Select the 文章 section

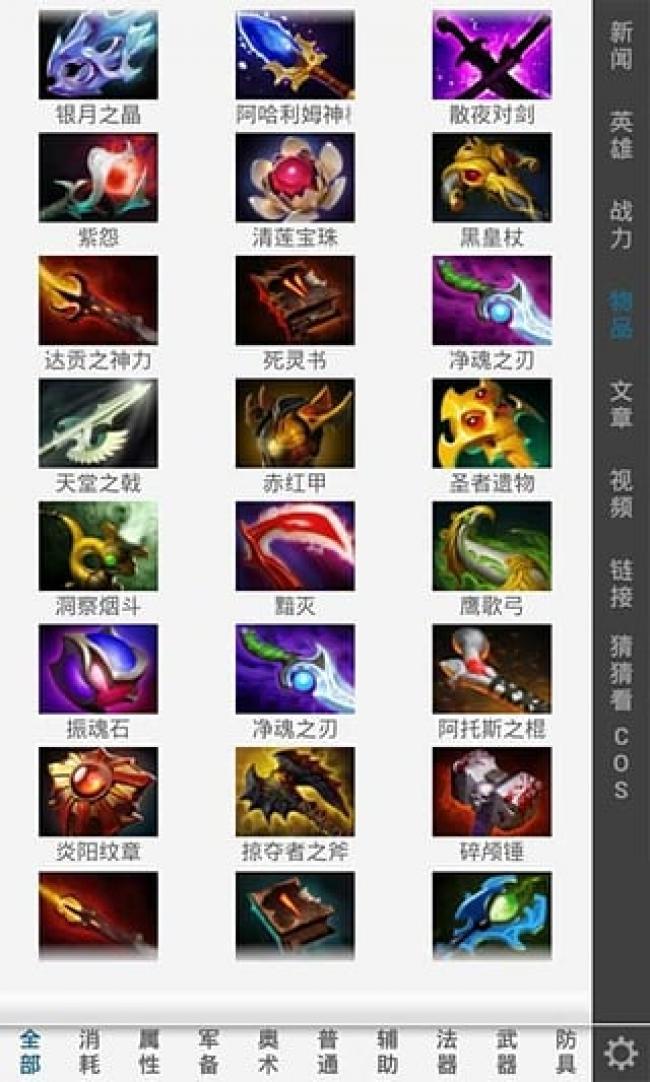point(621,403)
